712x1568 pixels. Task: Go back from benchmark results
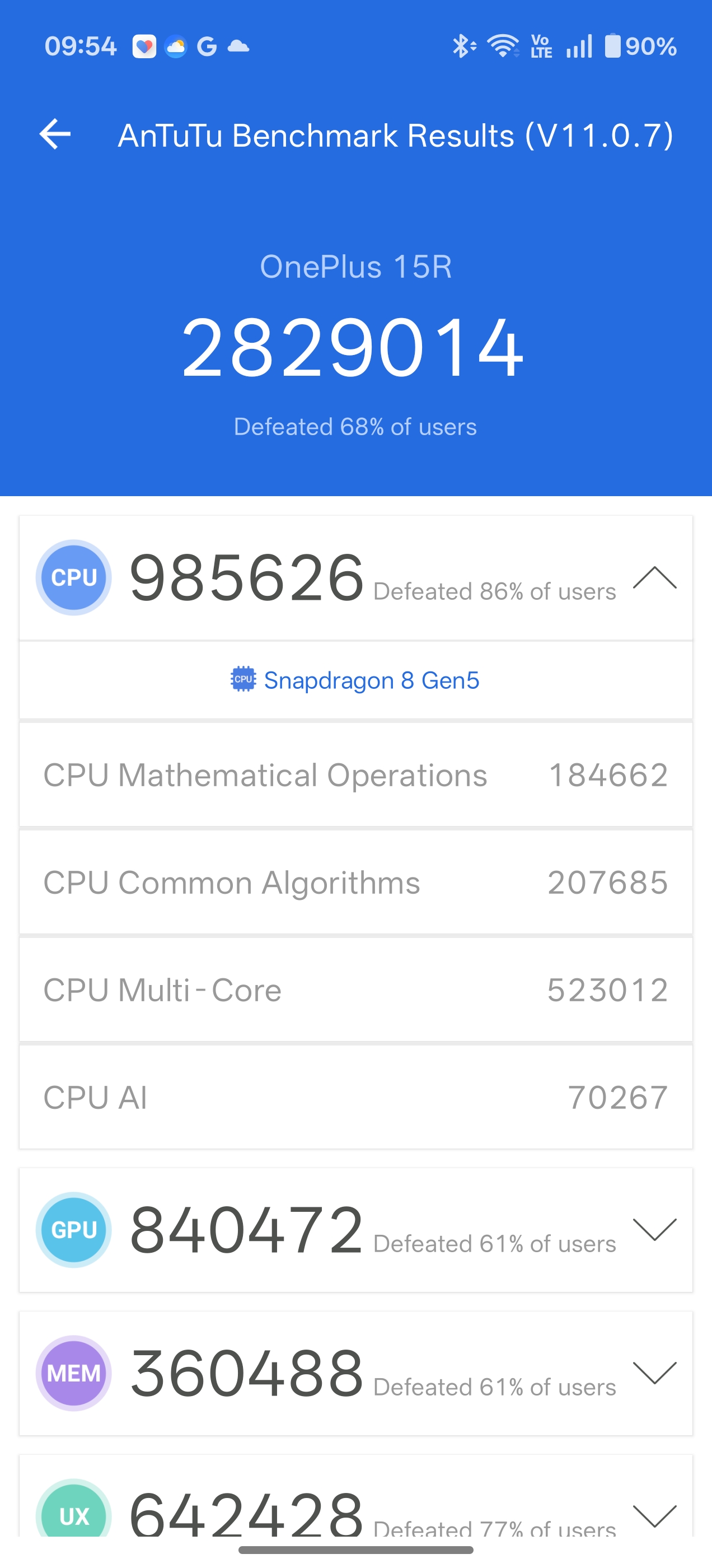(55, 134)
